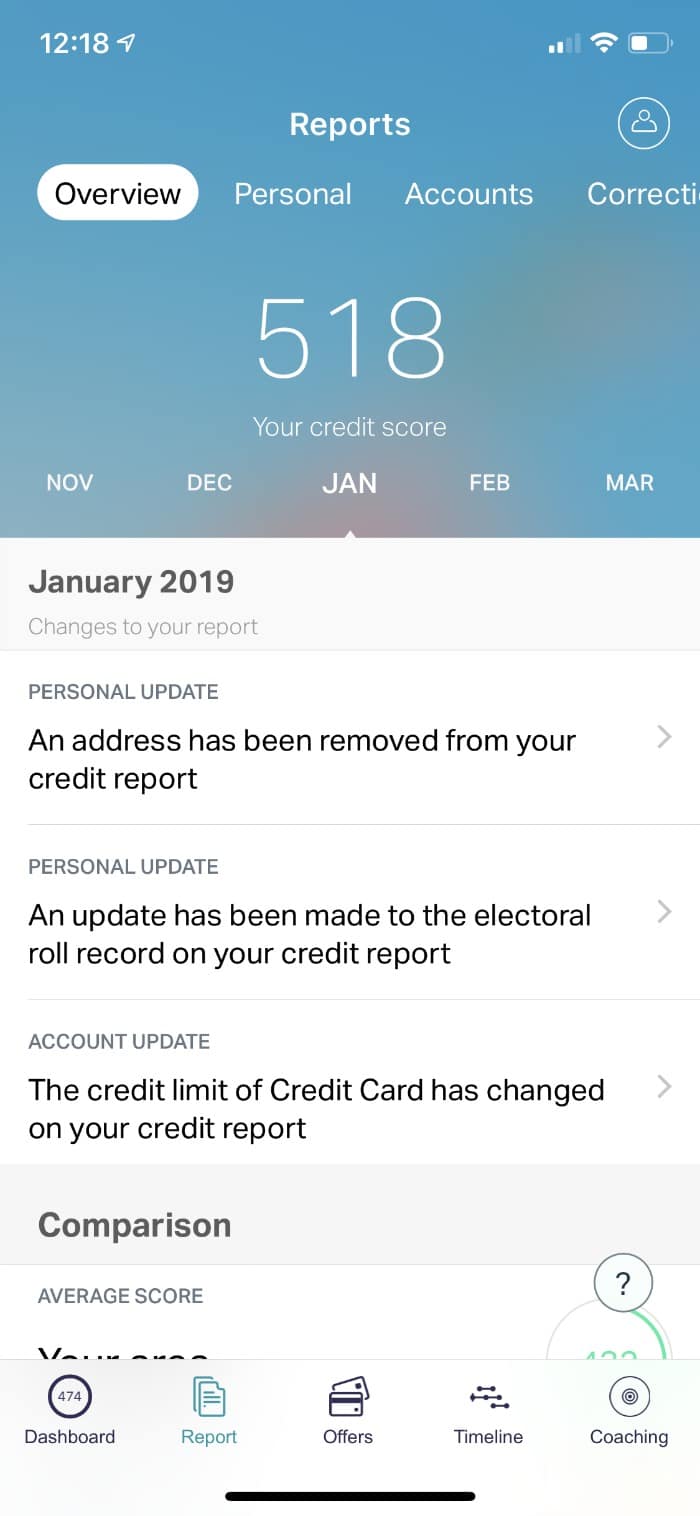700x1516 pixels.
Task: Select DEC on the month timeline
Action: click(210, 483)
